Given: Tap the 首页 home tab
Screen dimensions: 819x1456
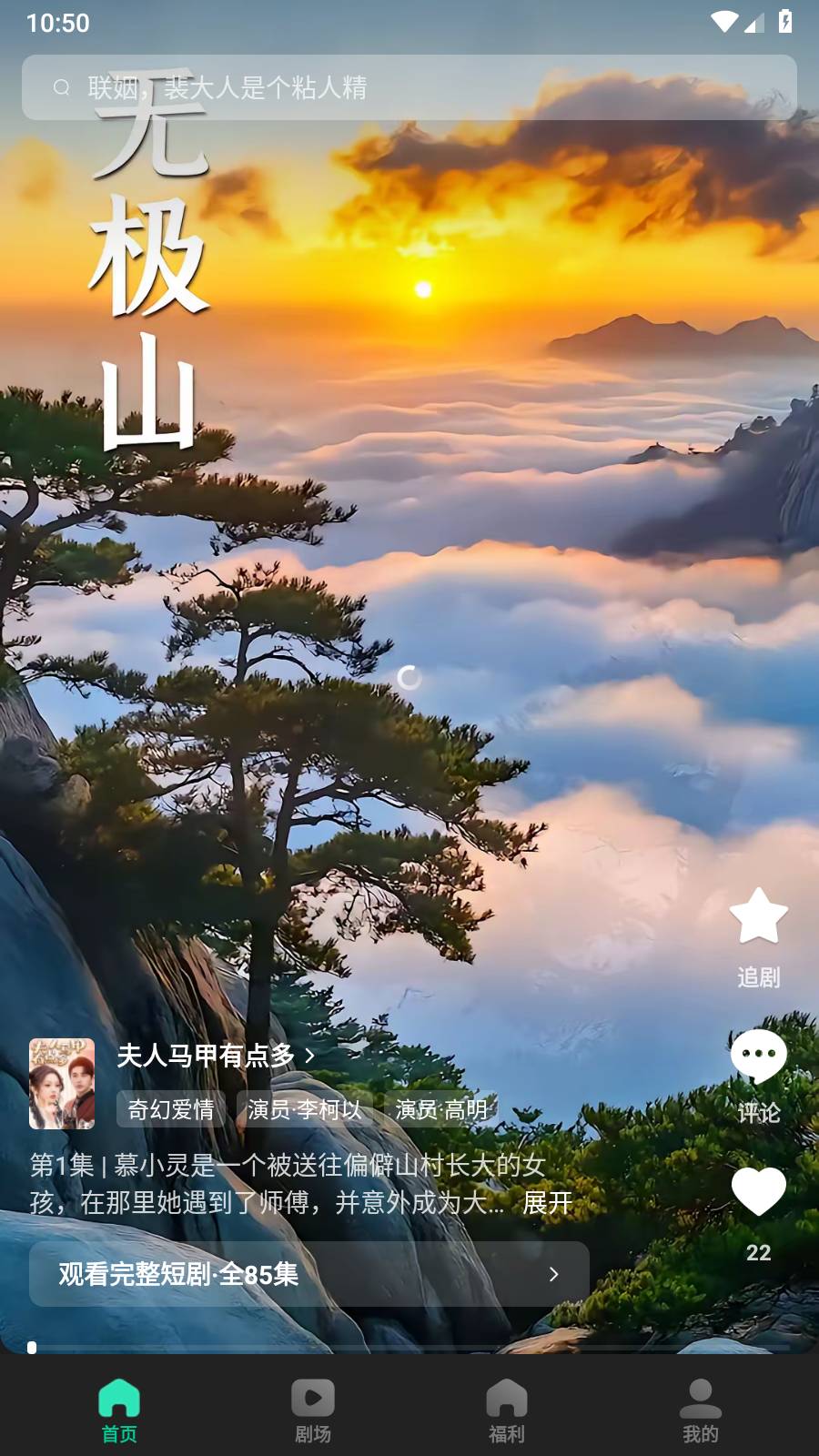Looking at the screenshot, I should tap(119, 1410).
